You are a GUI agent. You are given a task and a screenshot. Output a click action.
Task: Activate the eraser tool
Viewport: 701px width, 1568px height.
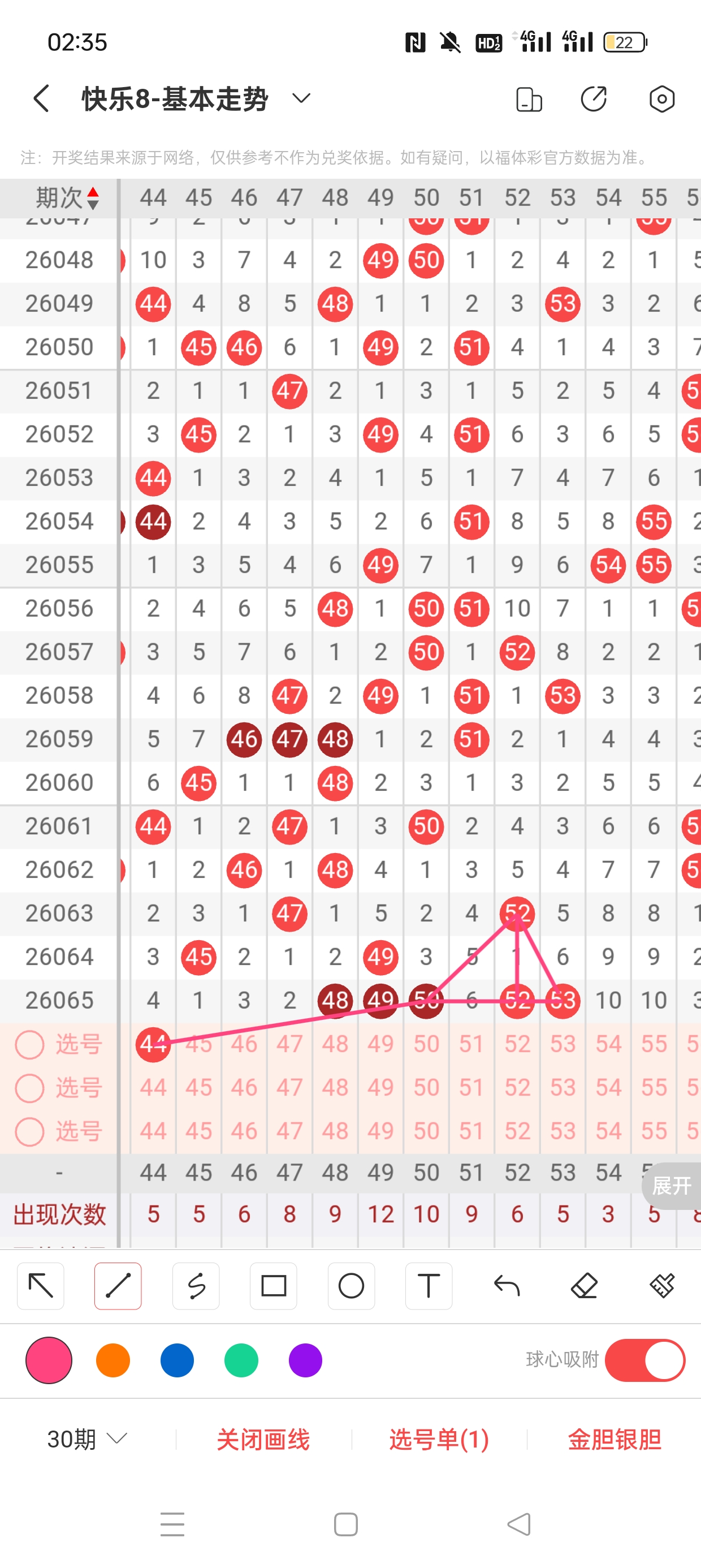584,1286
